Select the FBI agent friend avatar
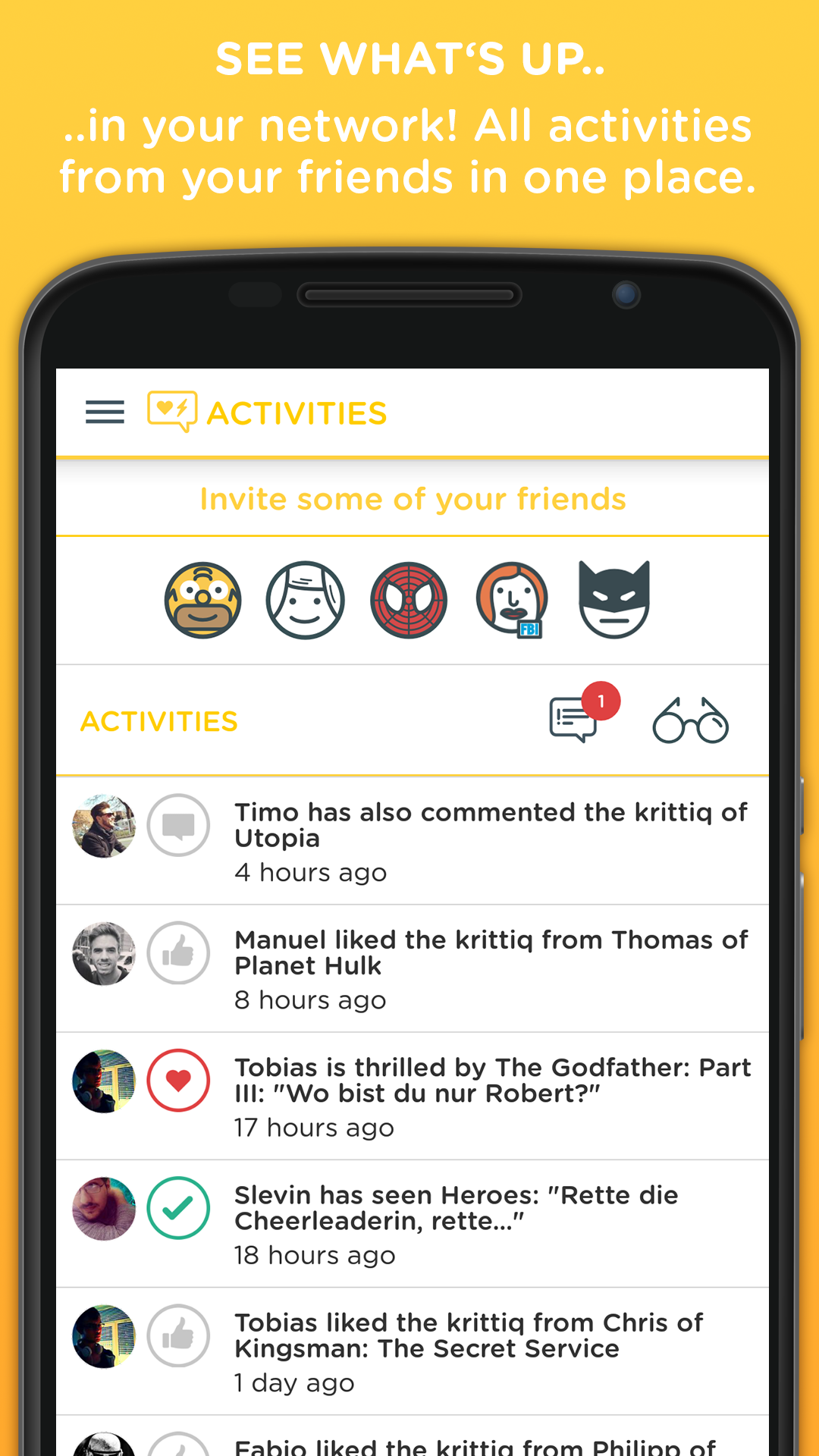 (511, 600)
